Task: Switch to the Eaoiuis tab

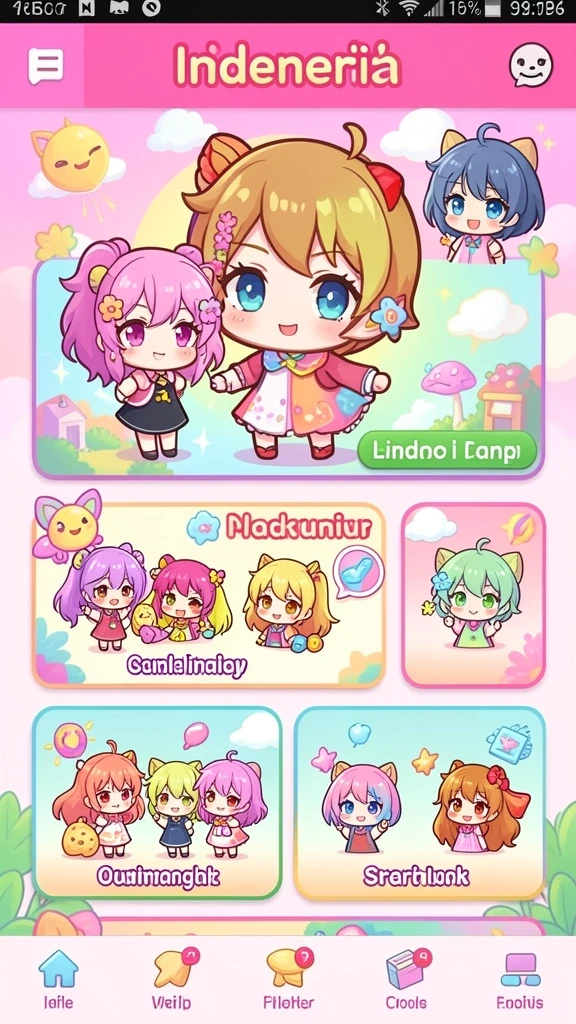Action: click(x=520, y=980)
